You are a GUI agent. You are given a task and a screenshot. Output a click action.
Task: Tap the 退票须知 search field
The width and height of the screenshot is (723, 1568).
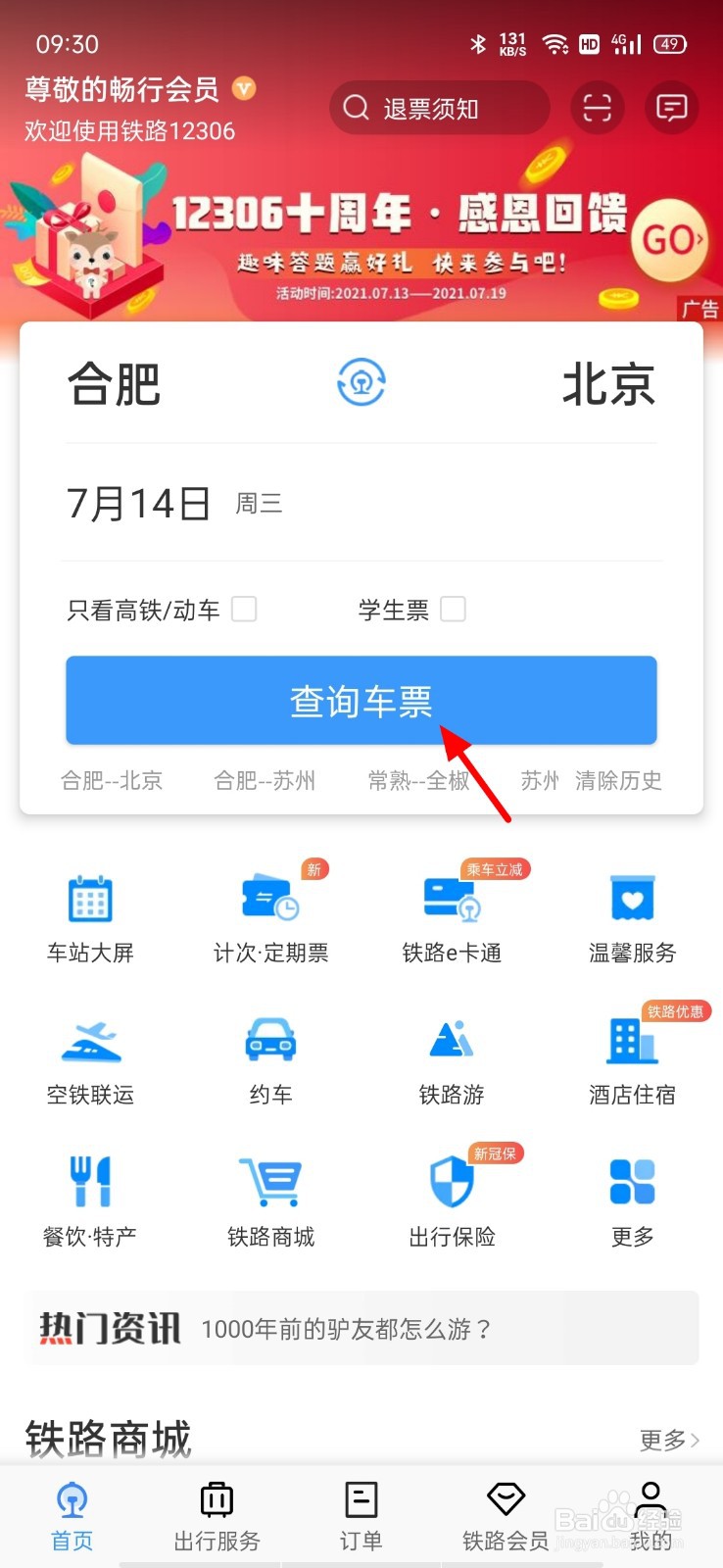[439, 108]
